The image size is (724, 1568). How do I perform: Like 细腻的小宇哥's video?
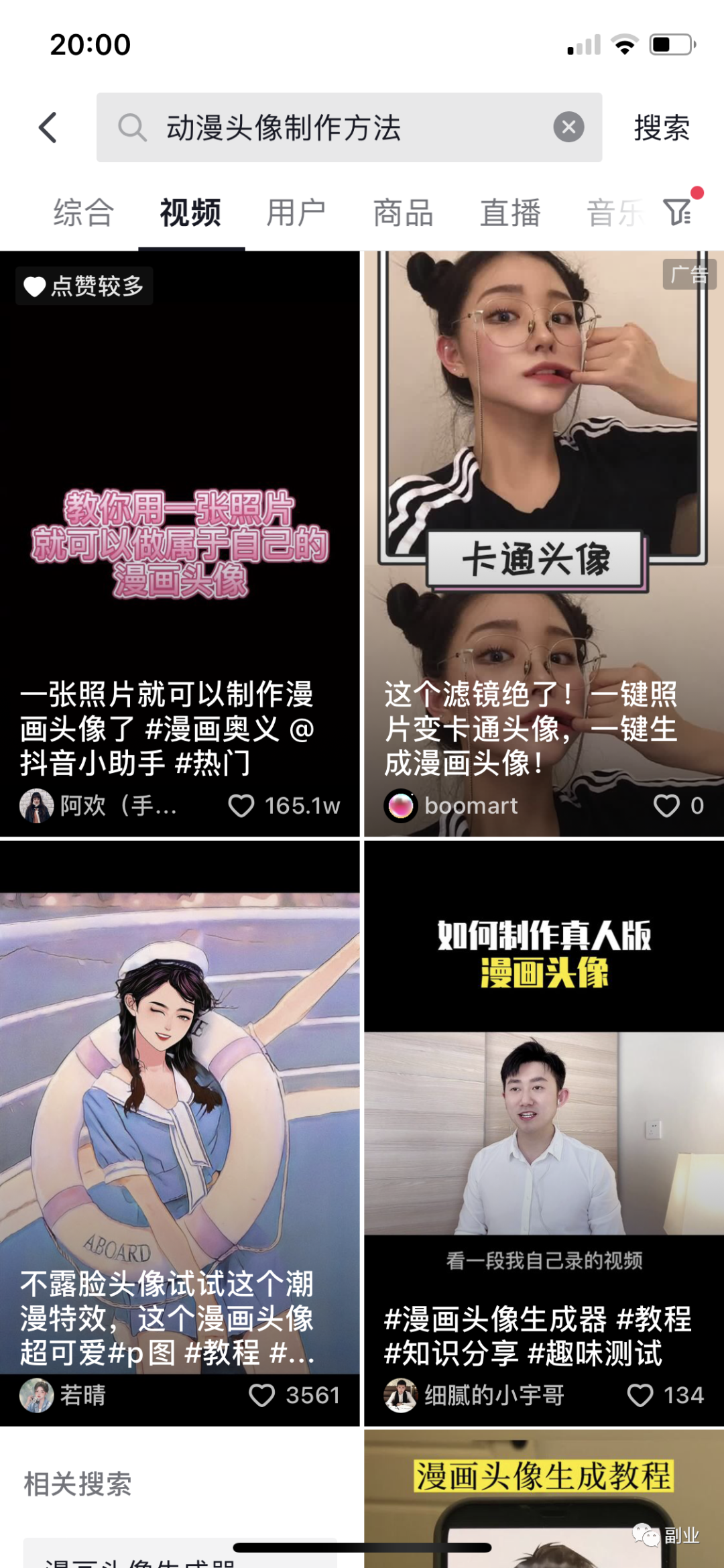(x=640, y=1395)
